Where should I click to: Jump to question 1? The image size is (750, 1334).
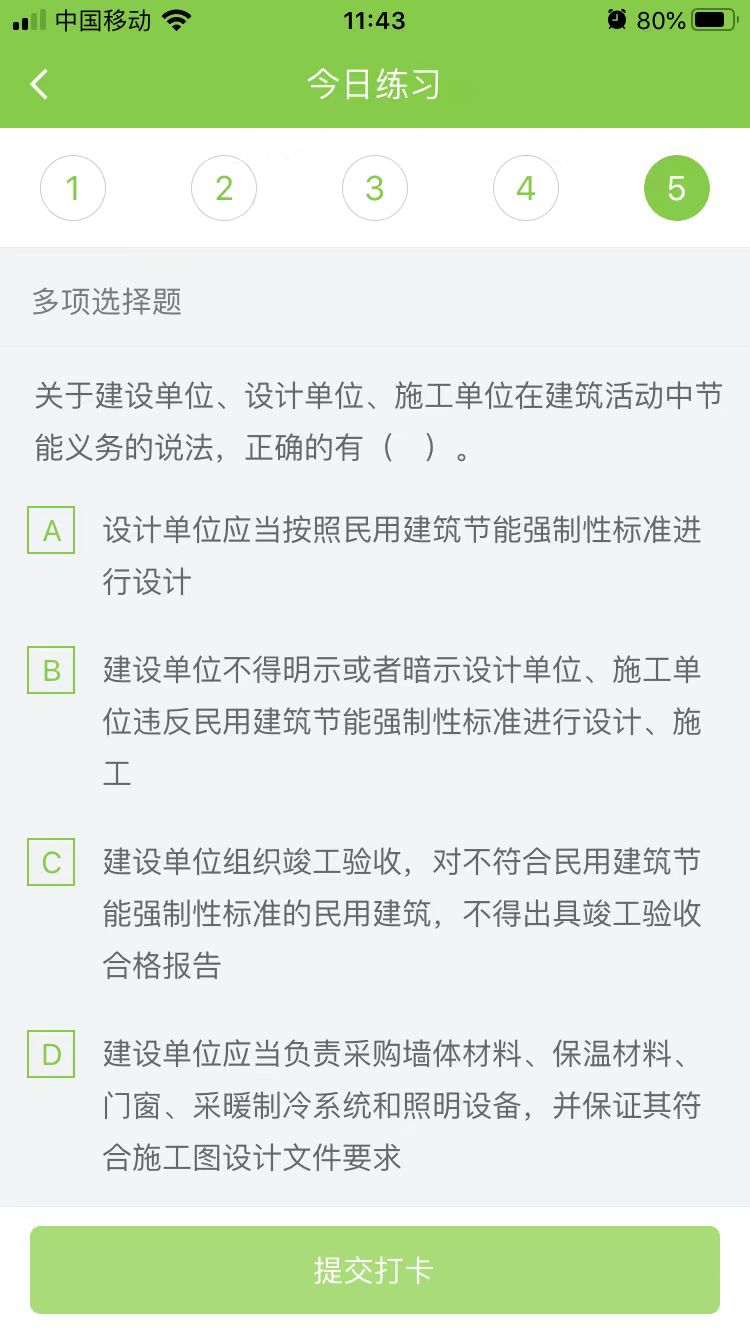coord(73,188)
